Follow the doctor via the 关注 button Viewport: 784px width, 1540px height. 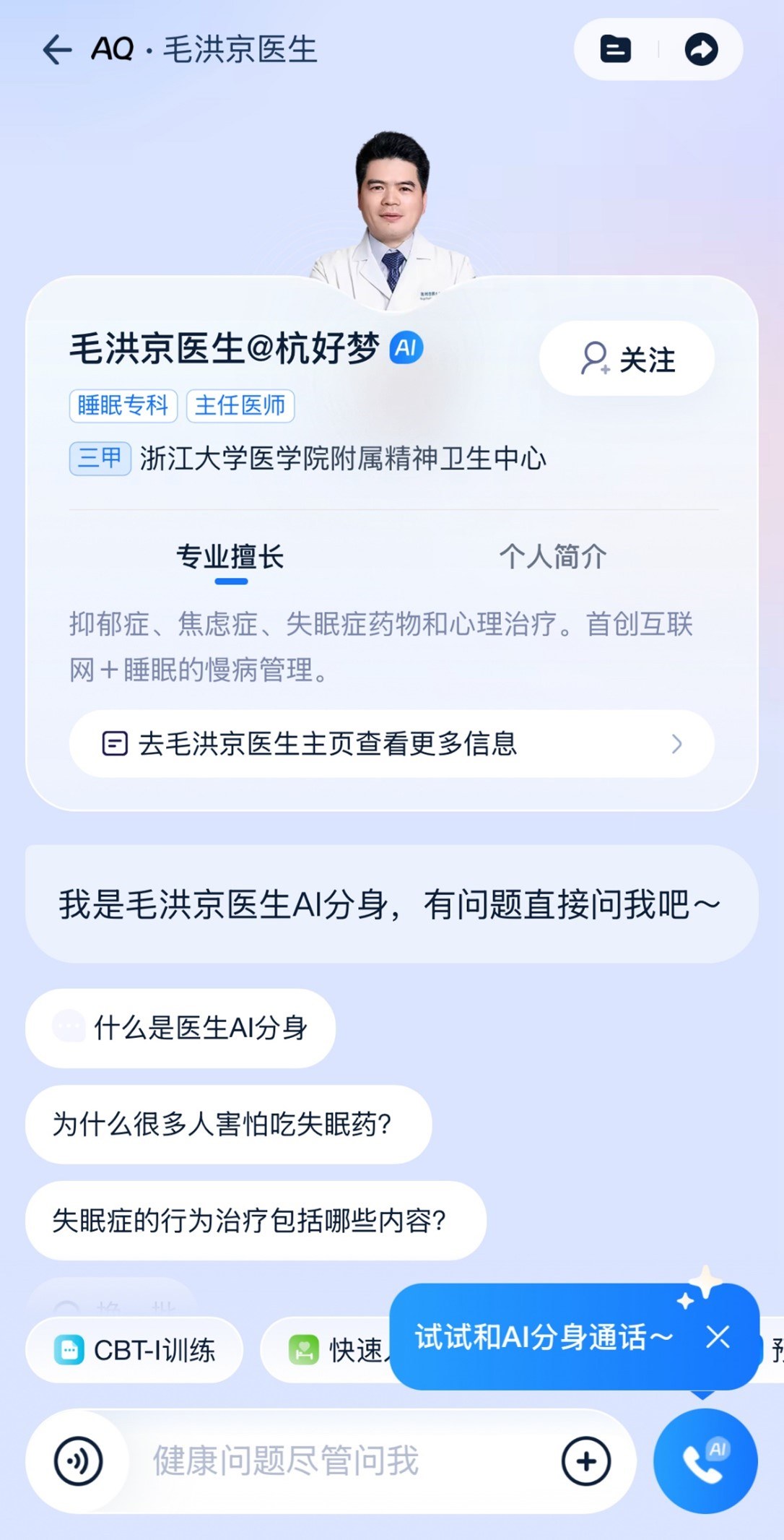625,359
